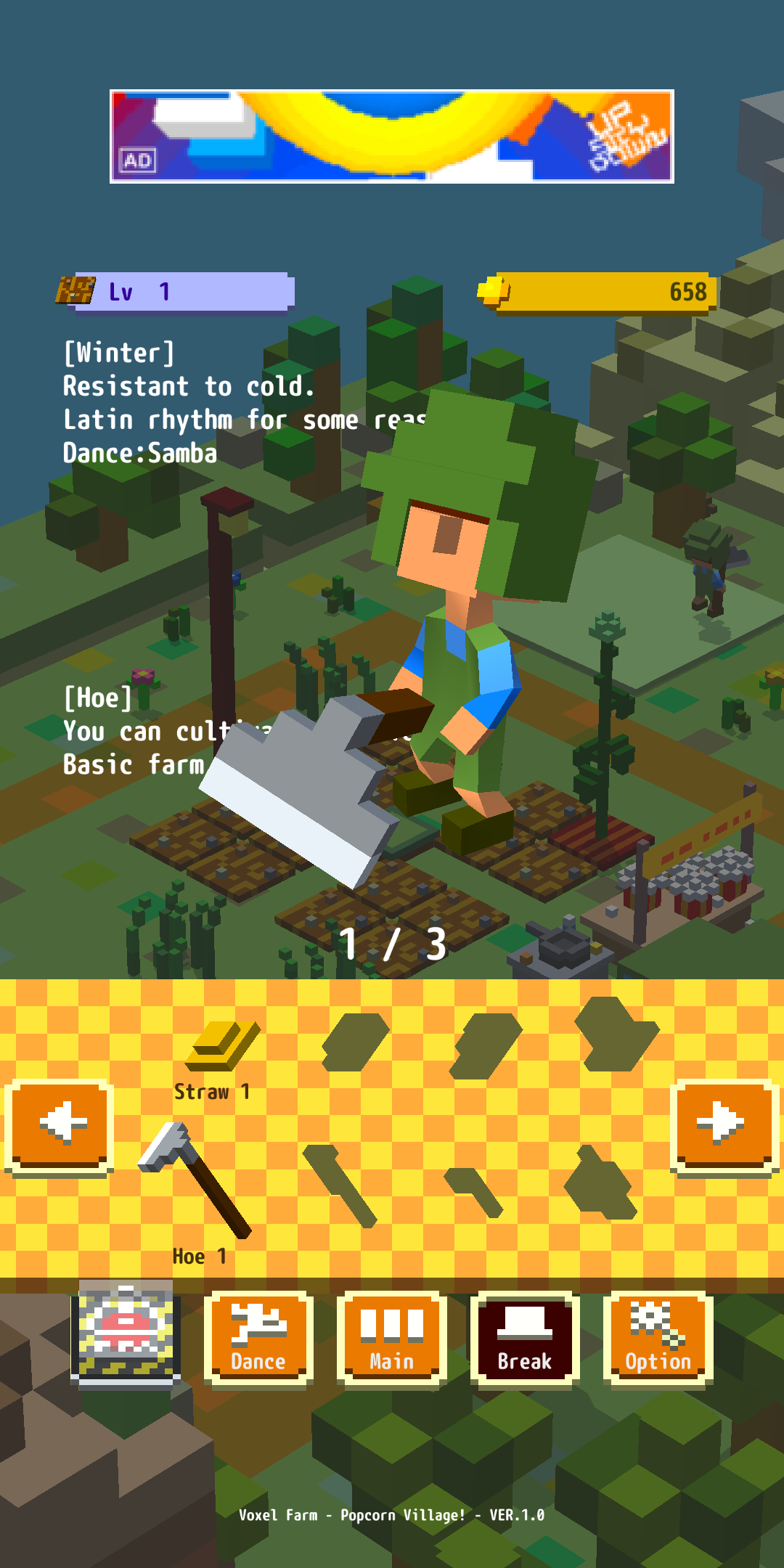The image size is (784, 1568).
Task: Go to the previous item page
Action: click(60, 1125)
